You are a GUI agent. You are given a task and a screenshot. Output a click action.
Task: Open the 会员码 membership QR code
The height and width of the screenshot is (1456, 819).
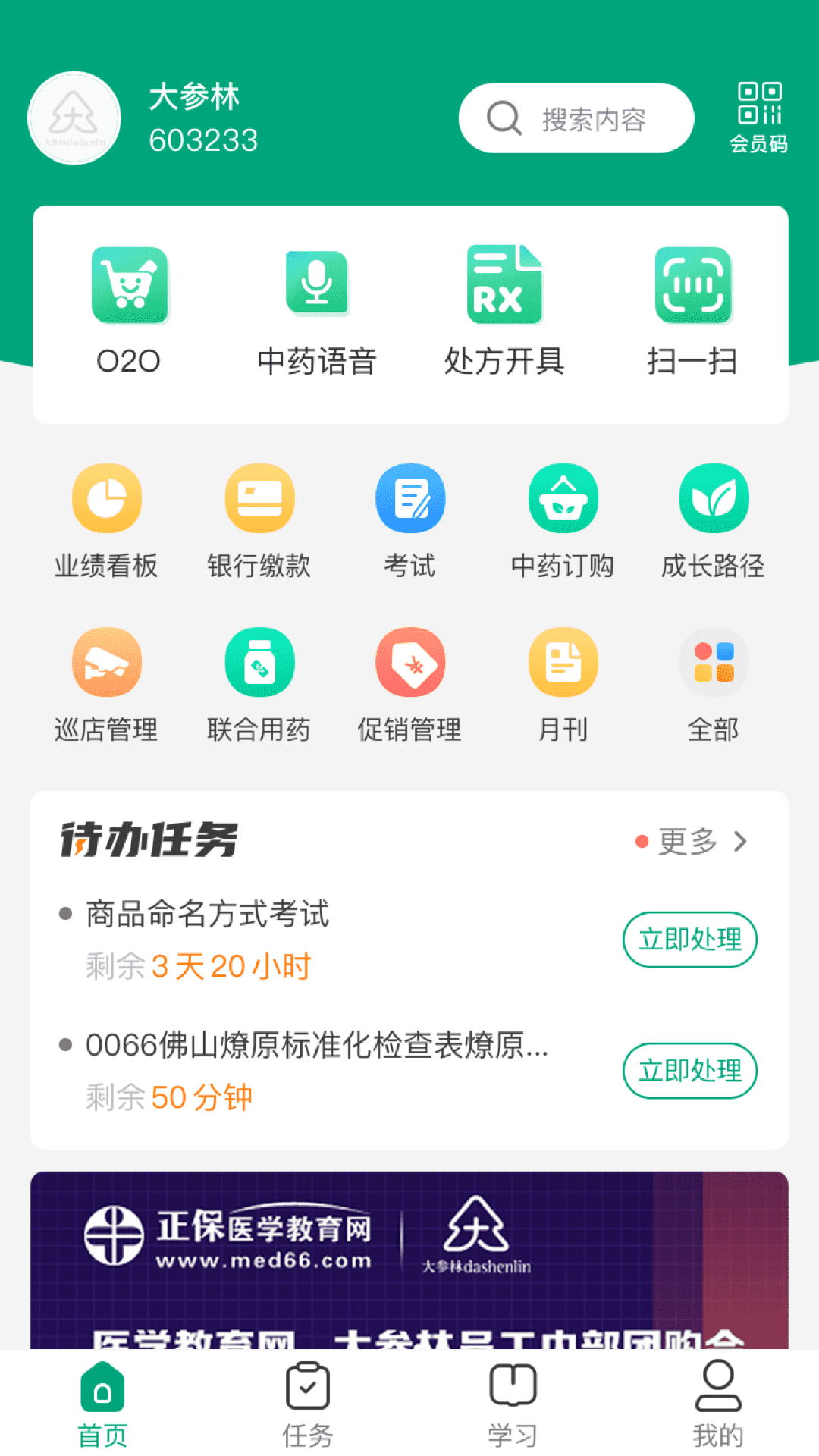tap(760, 118)
